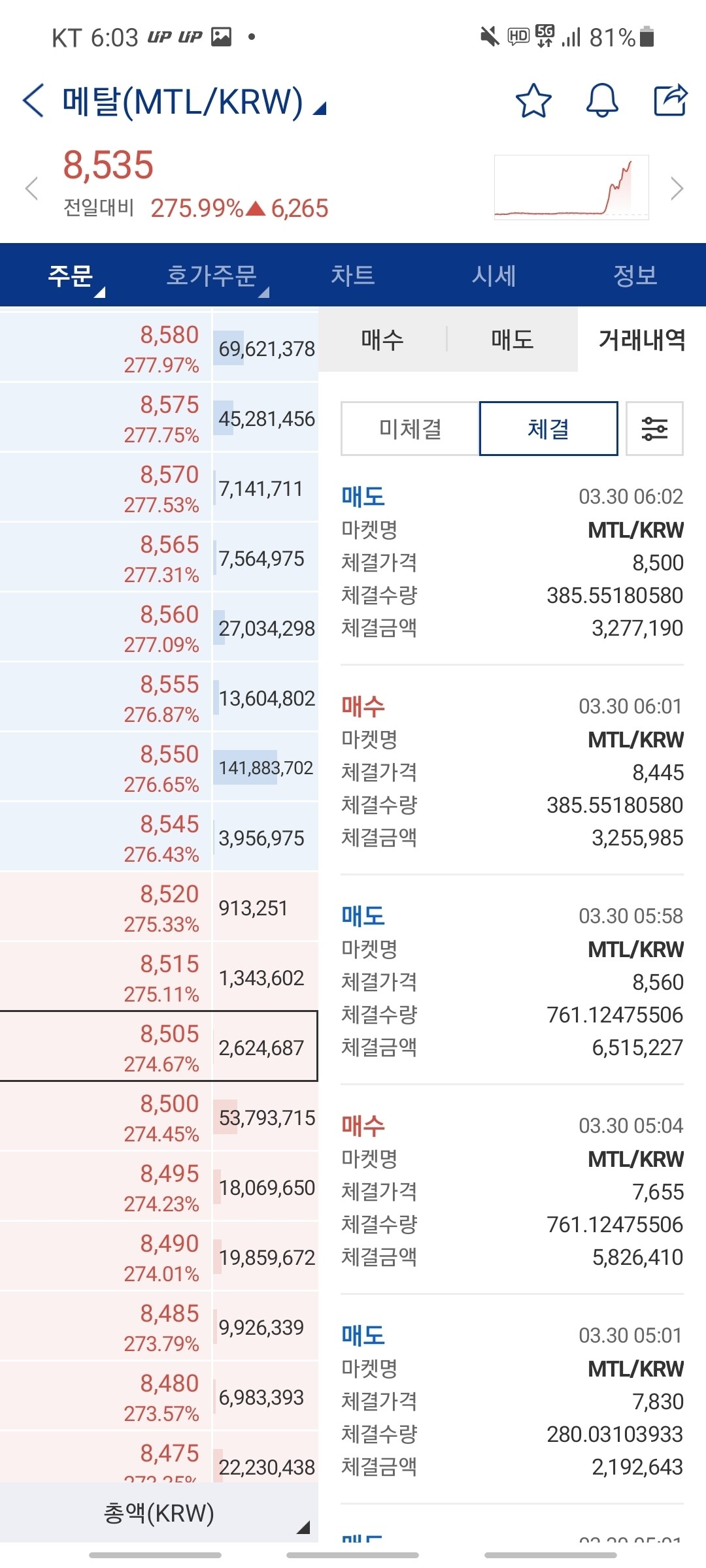View previous coin with left chevron arrow
Image resolution: width=706 pixels, height=1568 pixels.
(x=31, y=188)
